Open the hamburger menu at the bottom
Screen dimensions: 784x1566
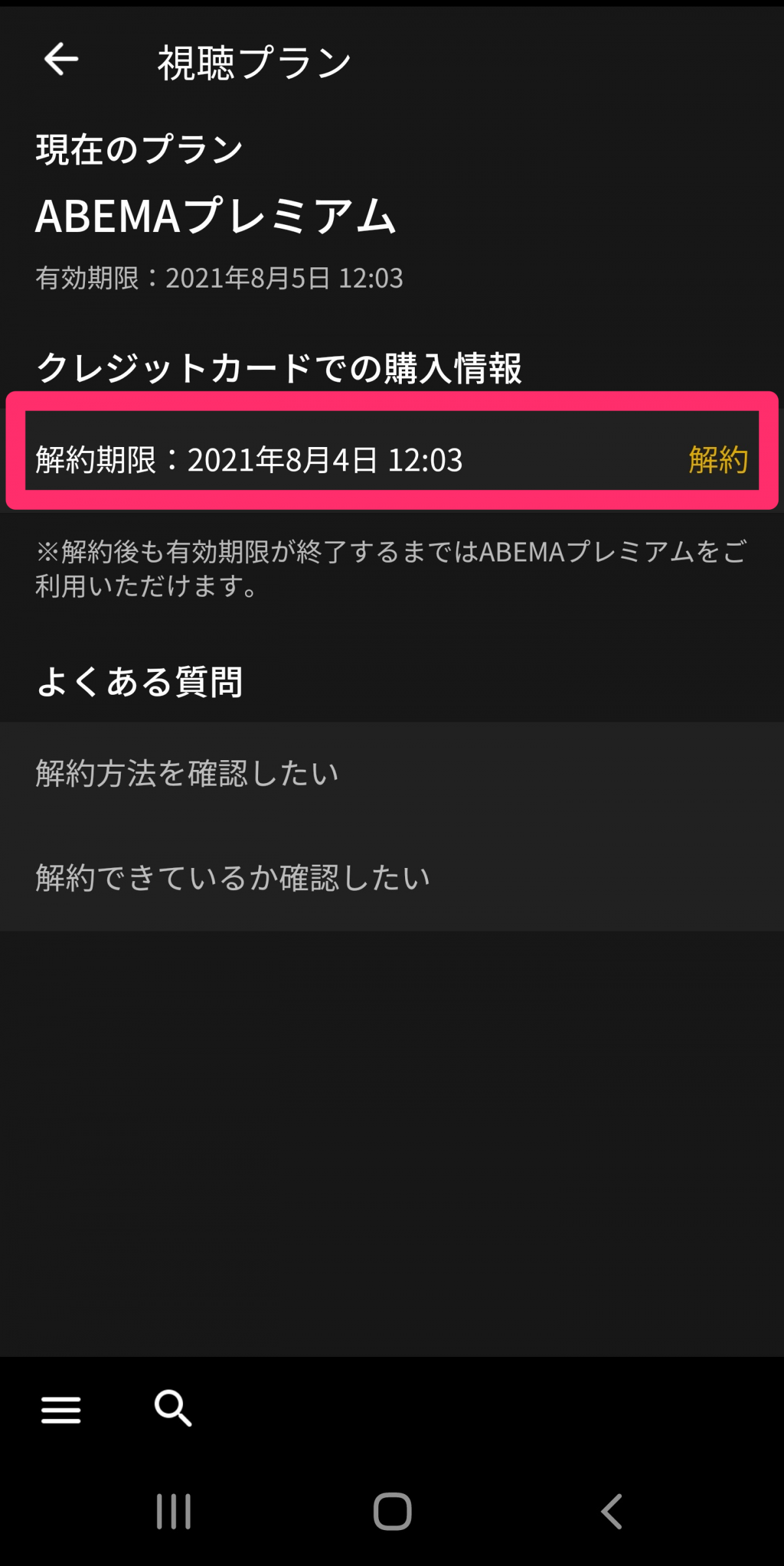[61, 1410]
